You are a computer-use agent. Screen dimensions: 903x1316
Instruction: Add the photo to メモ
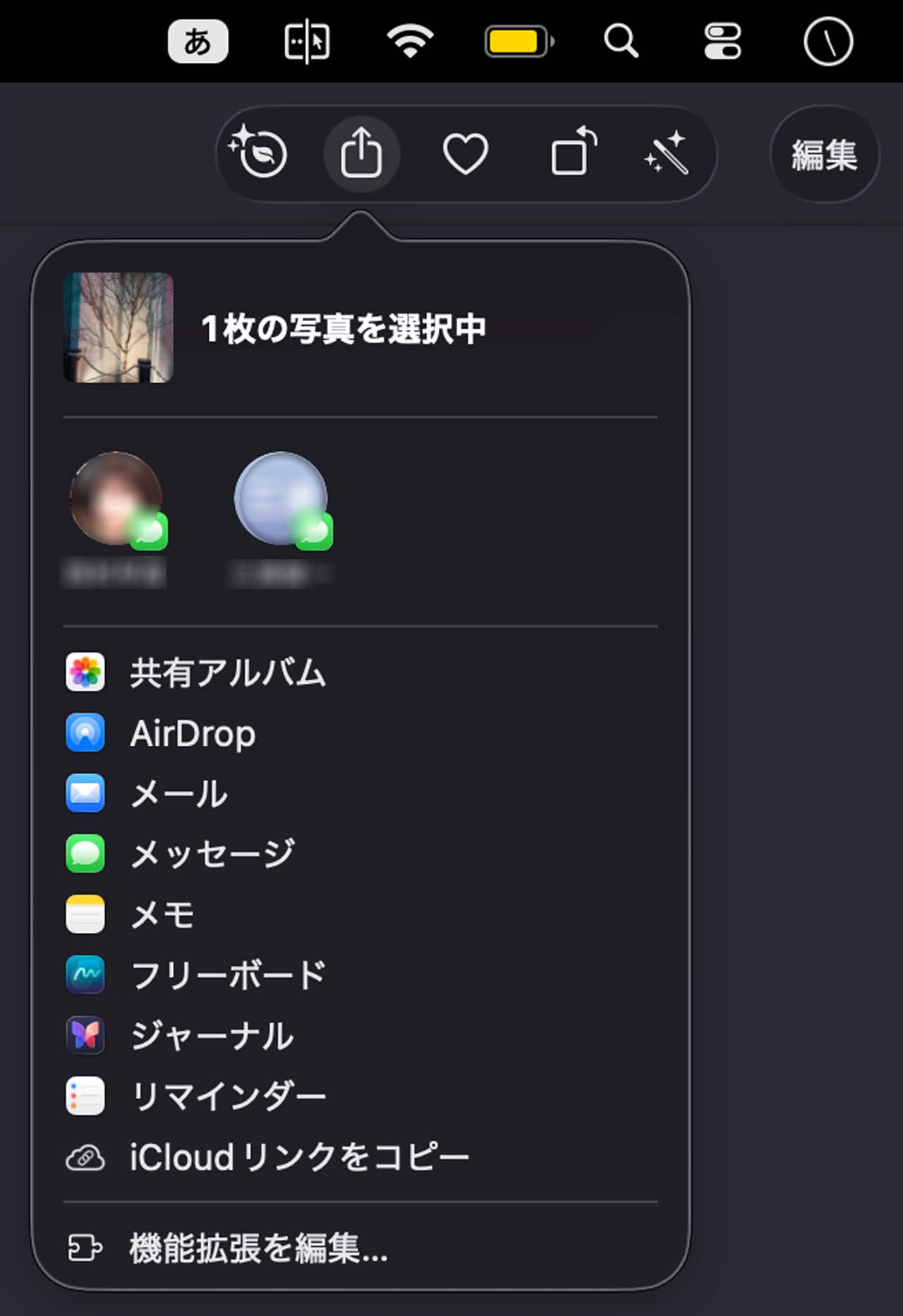(x=162, y=914)
